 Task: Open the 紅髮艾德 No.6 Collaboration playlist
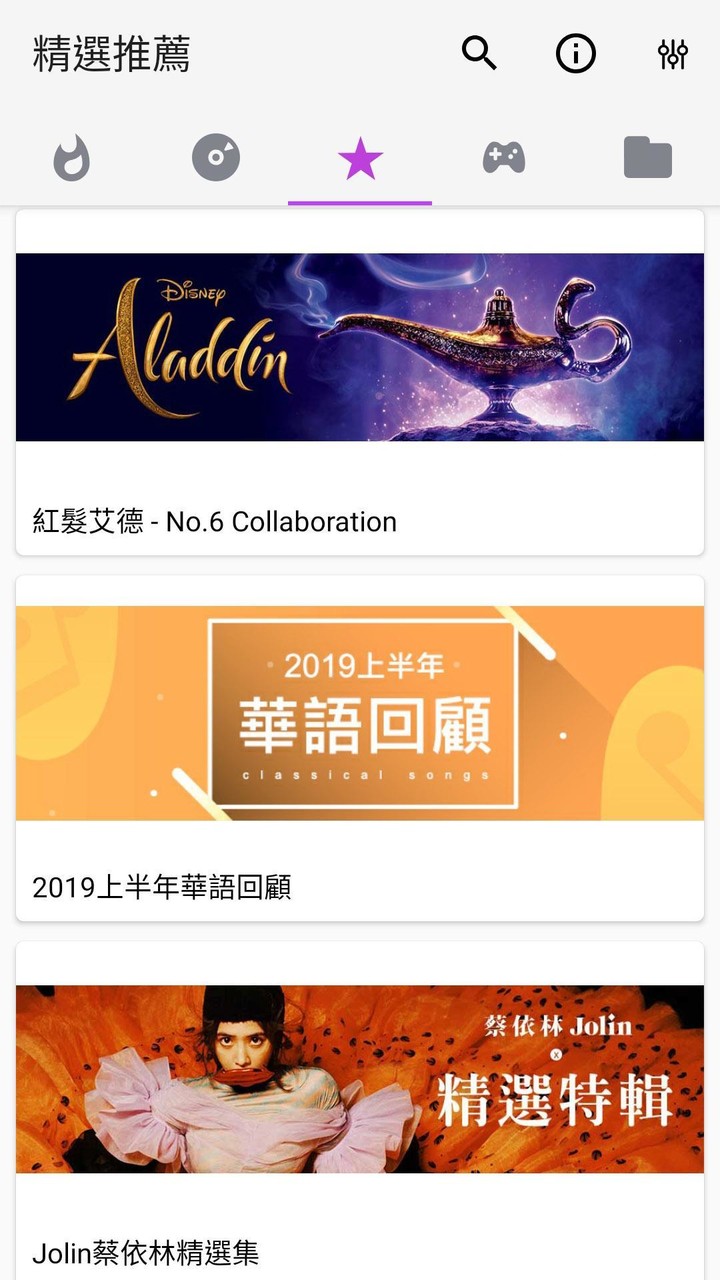click(x=215, y=521)
